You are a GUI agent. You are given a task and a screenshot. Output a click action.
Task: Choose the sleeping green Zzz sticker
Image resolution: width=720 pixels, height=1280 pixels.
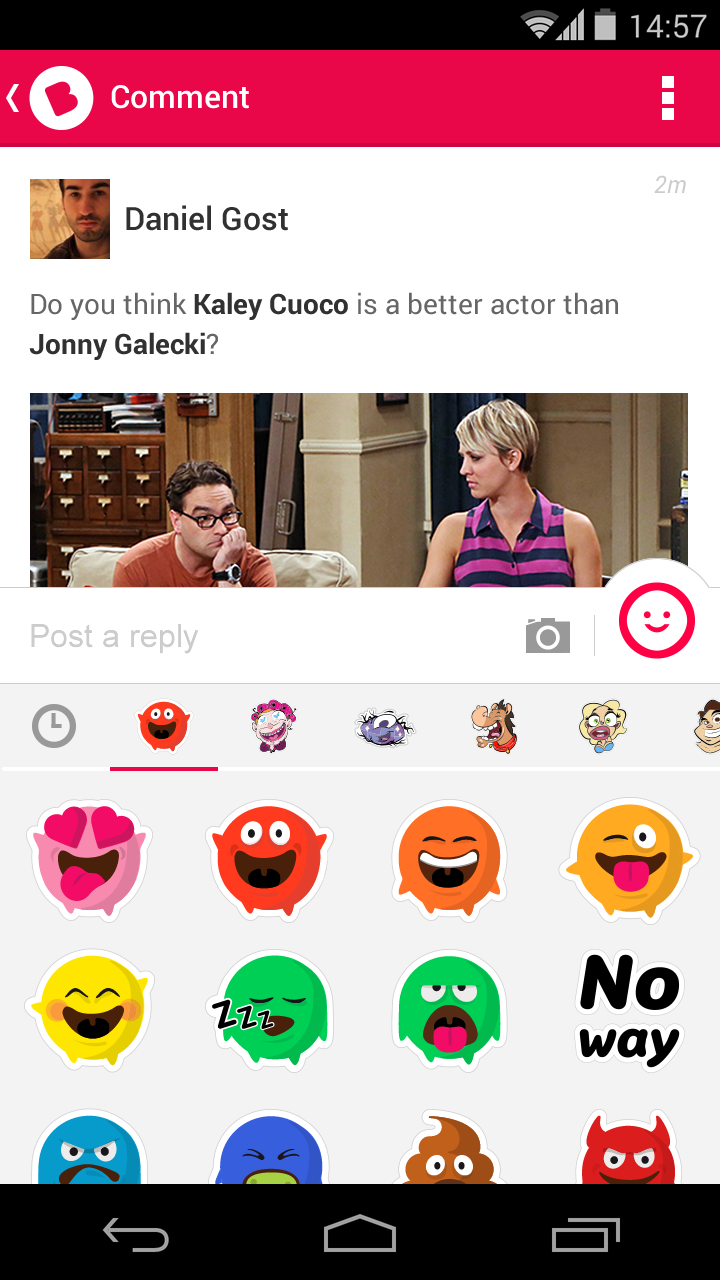(270, 1010)
